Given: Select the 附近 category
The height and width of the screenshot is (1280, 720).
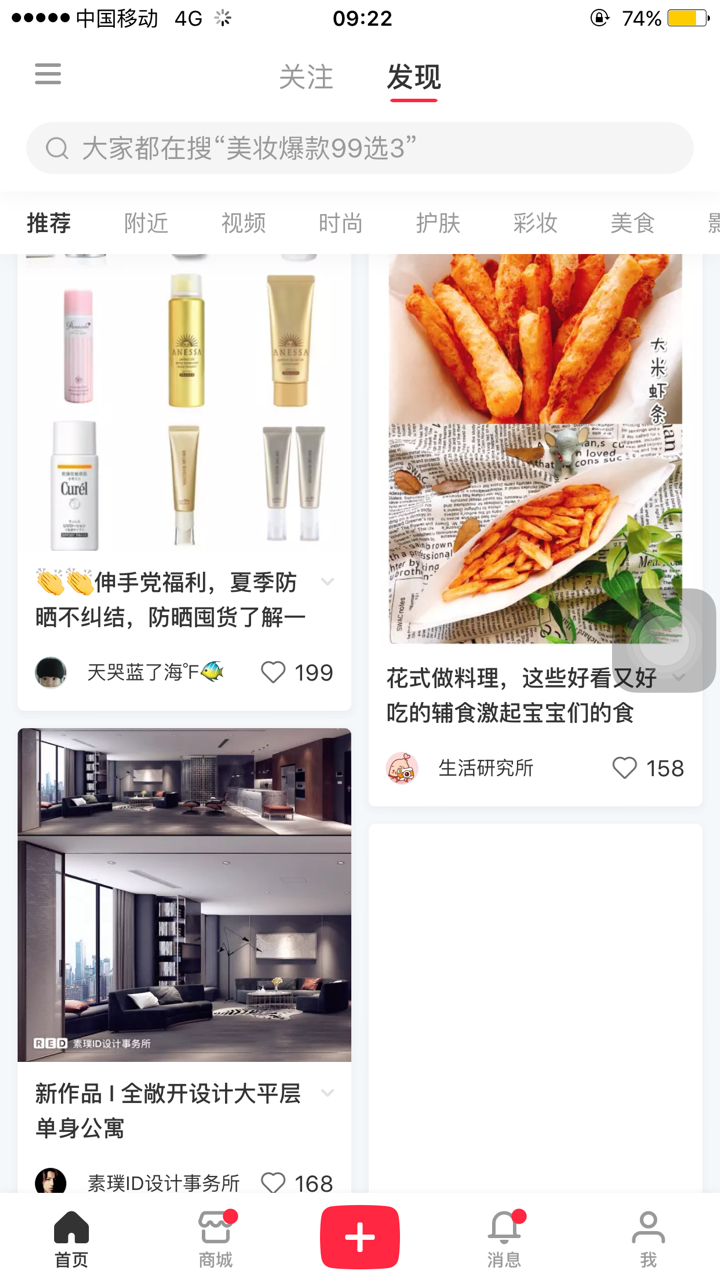Looking at the screenshot, I should point(146,223).
